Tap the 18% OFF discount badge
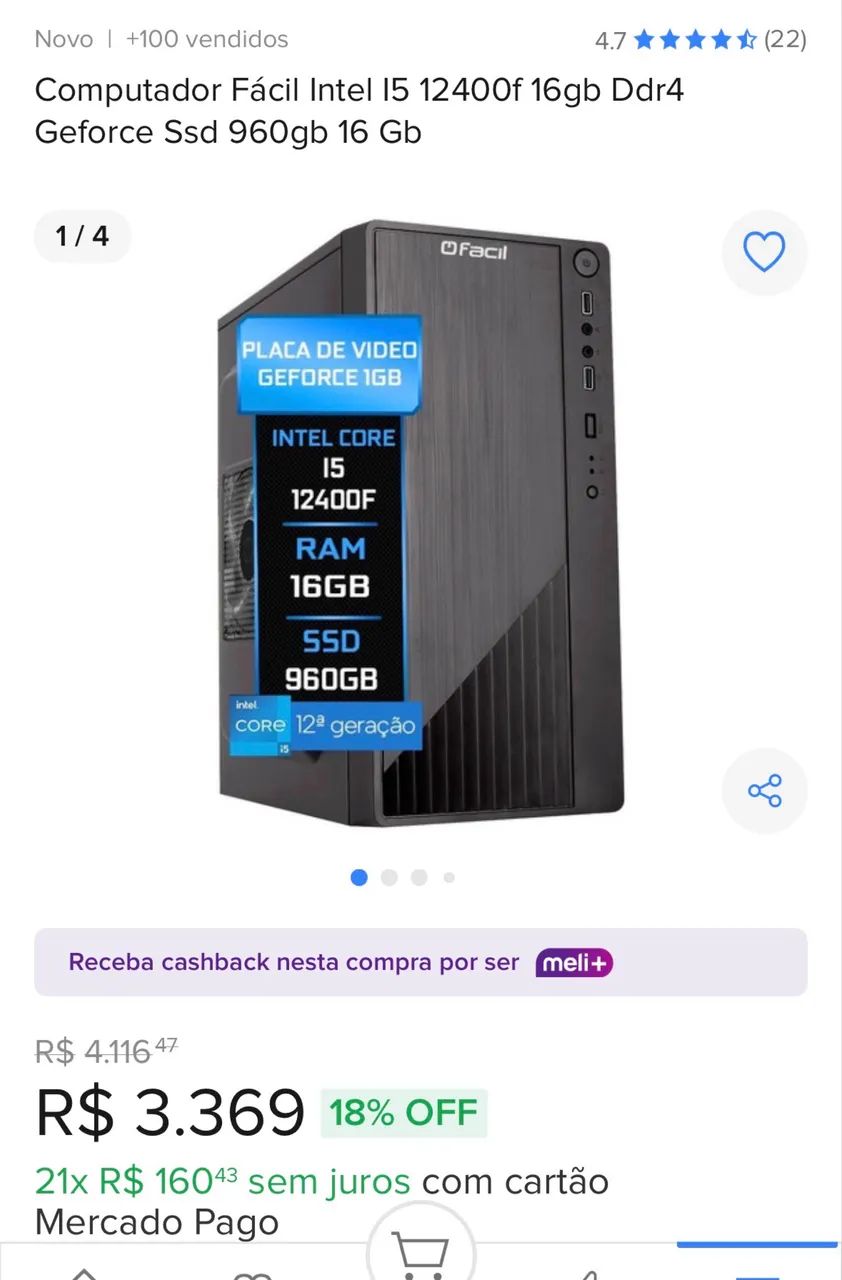842x1280 pixels. click(x=403, y=1111)
